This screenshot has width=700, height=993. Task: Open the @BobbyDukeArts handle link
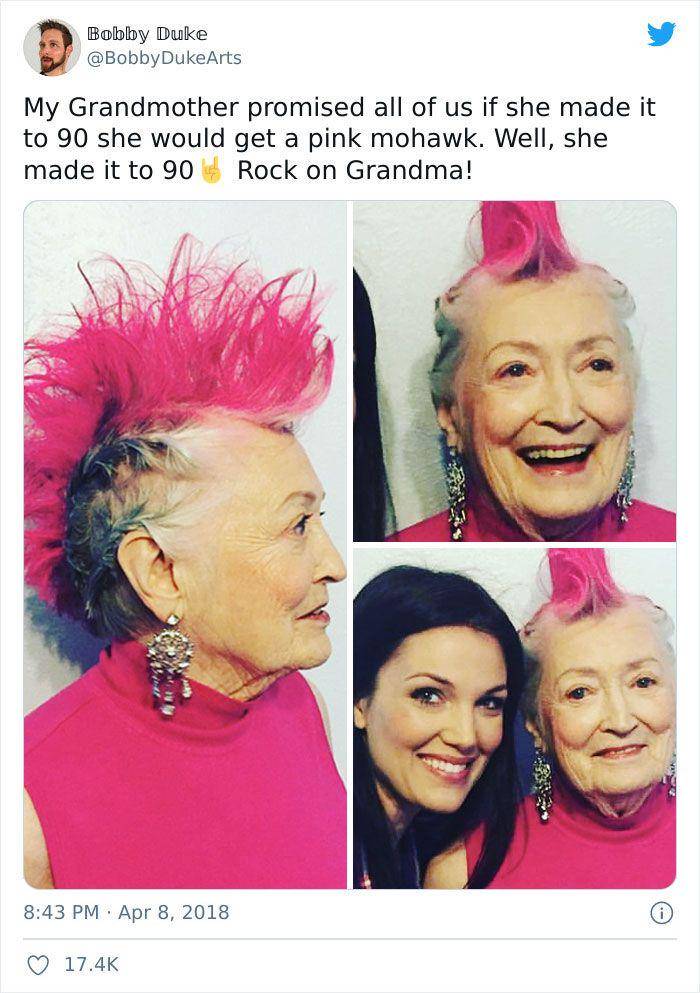tap(164, 58)
